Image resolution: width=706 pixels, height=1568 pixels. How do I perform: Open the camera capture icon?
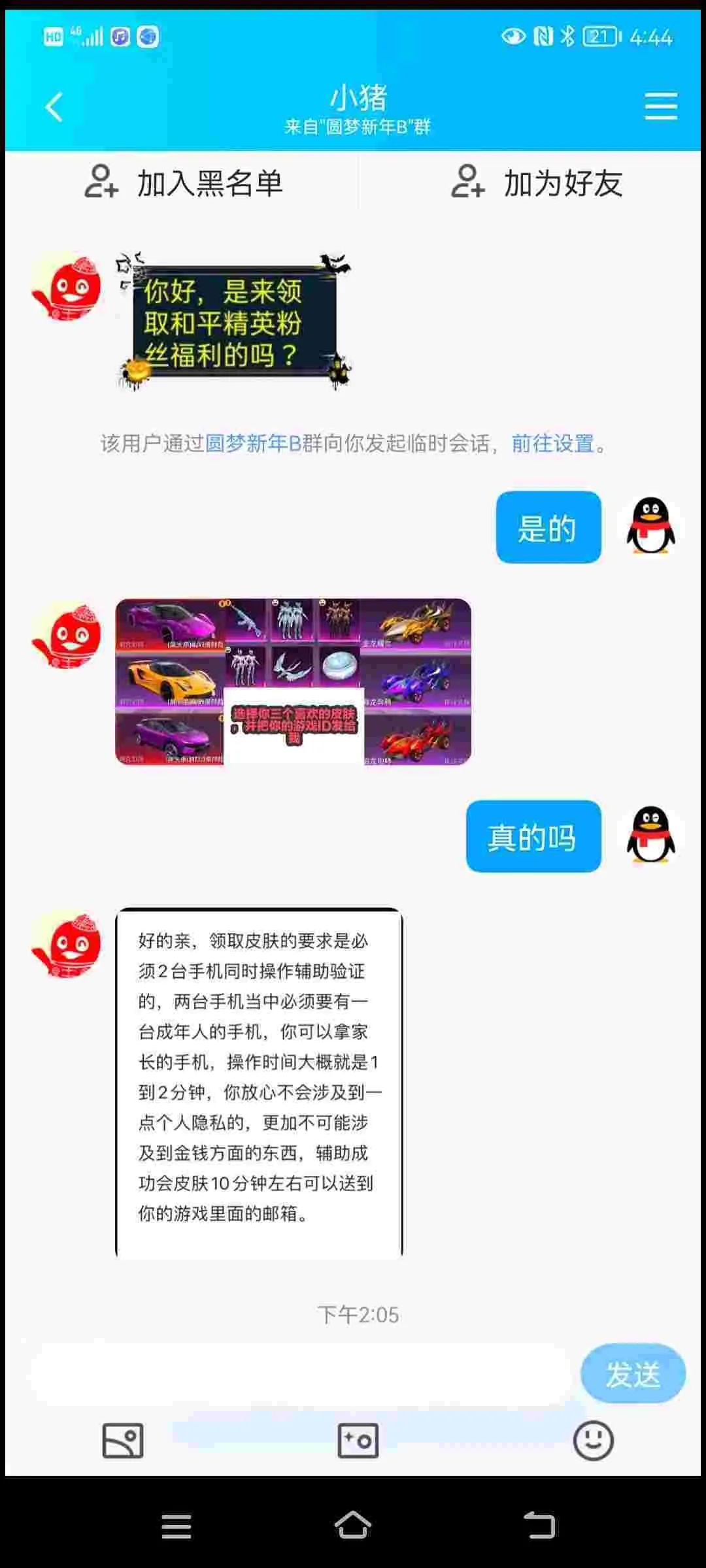tap(358, 1441)
